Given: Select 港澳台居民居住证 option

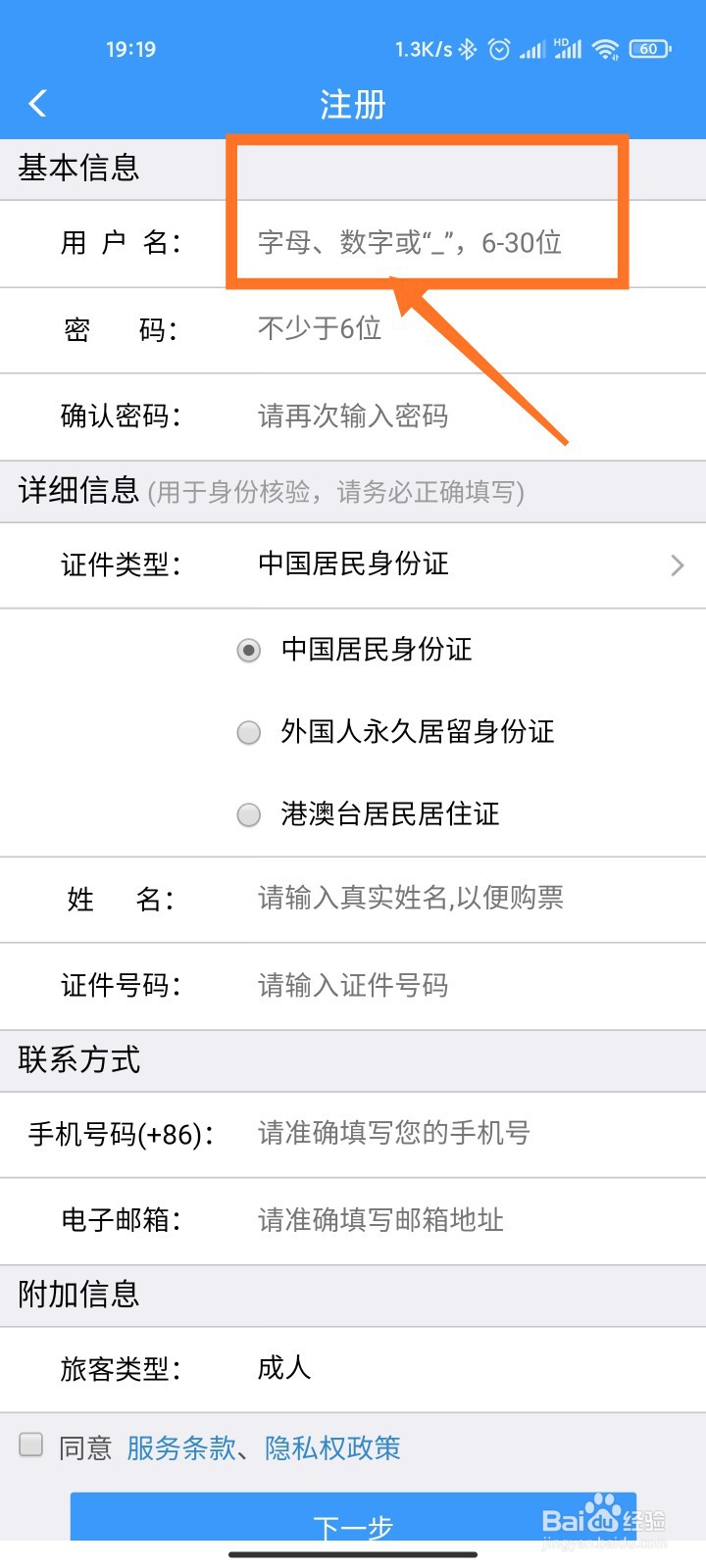Looking at the screenshot, I should click(248, 814).
